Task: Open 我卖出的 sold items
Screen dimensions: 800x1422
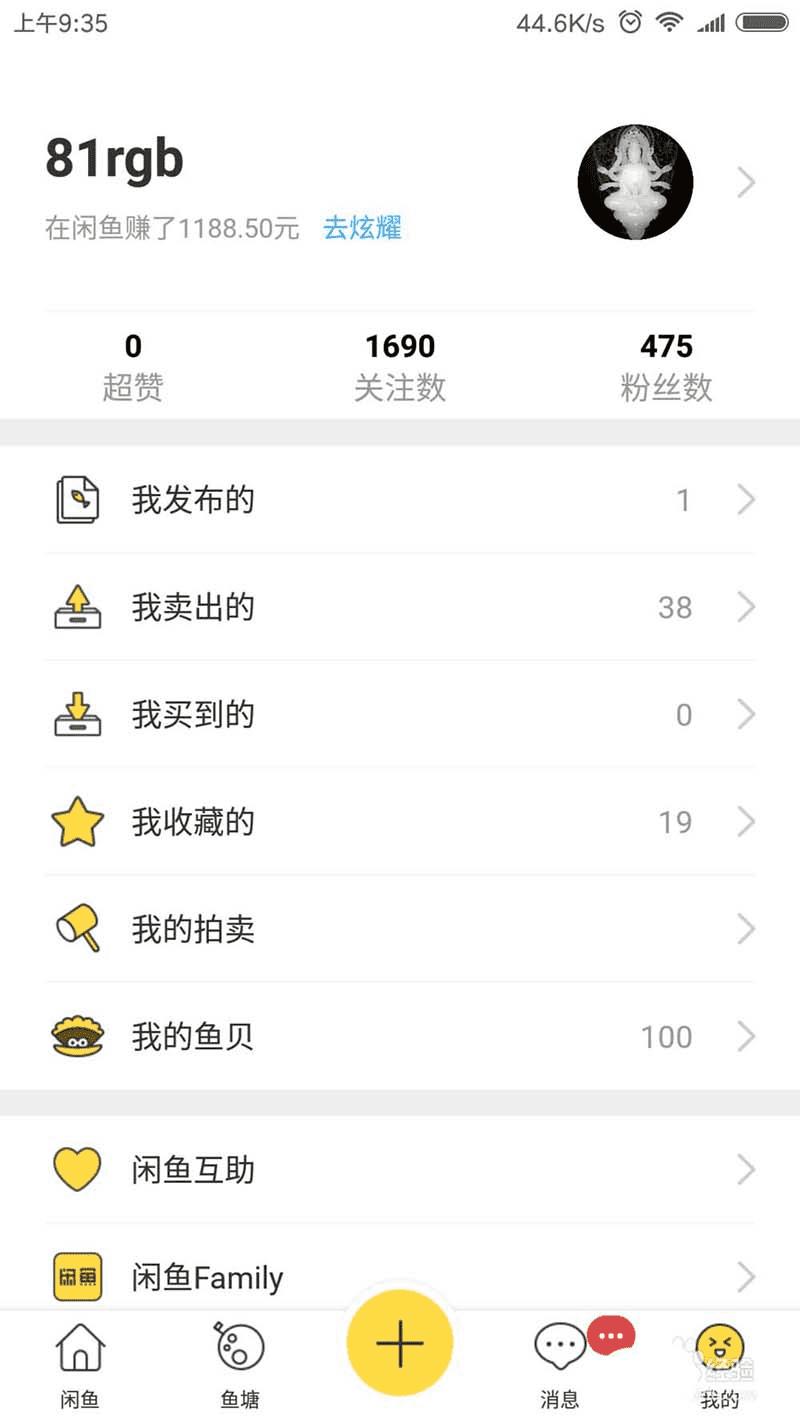Action: tap(400, 607)
